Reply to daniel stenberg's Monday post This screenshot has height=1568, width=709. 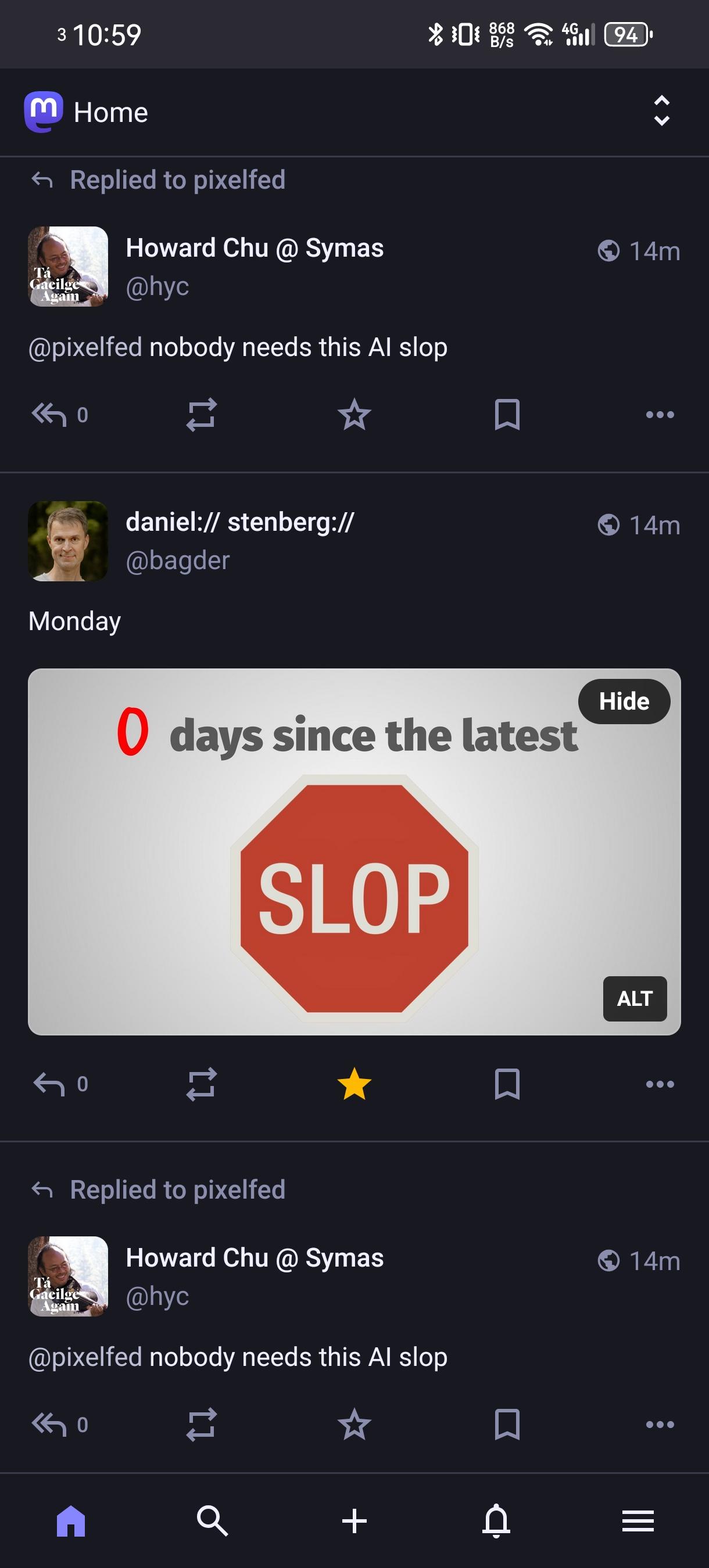click(x=49, y=1084)
